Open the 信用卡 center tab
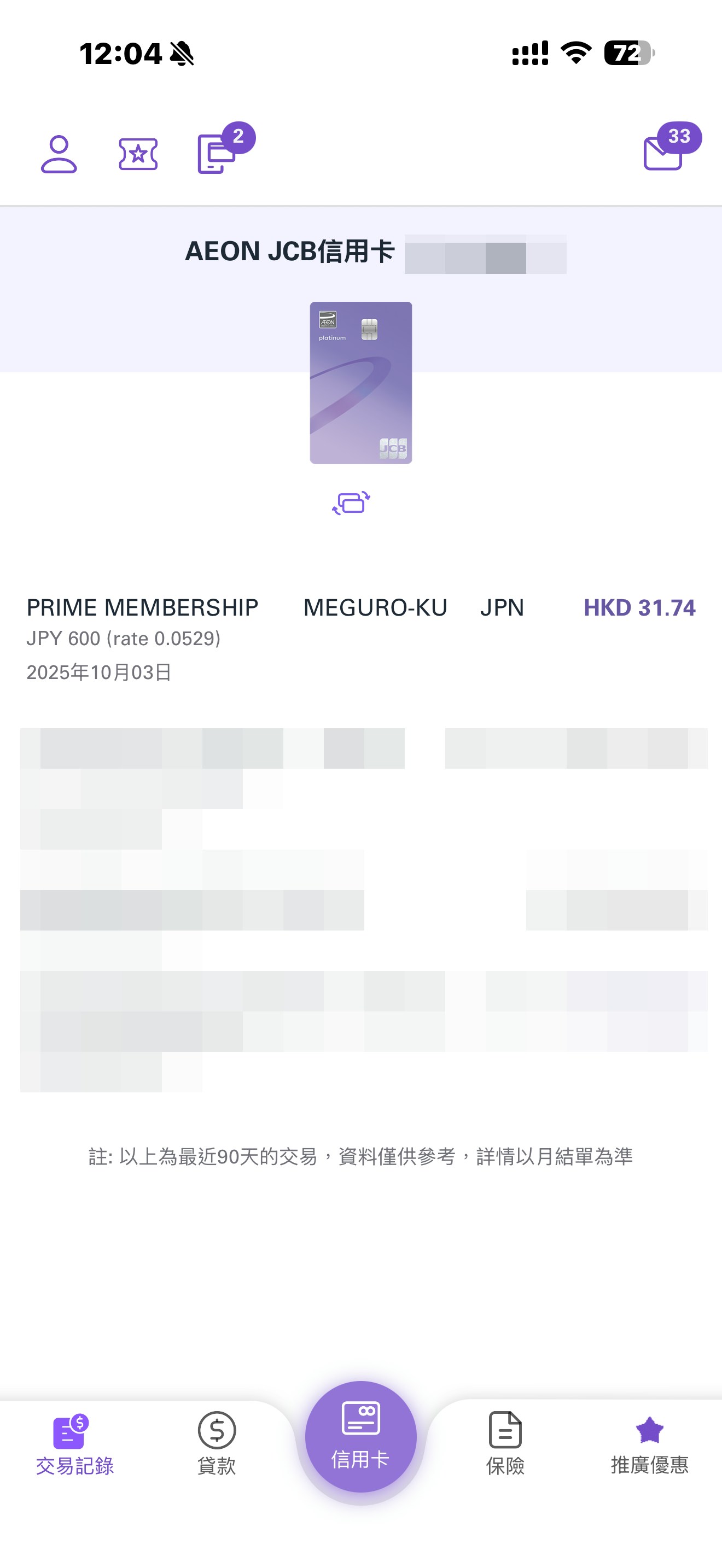The width and height of the screenshot is (722, 1568). 361,1437
